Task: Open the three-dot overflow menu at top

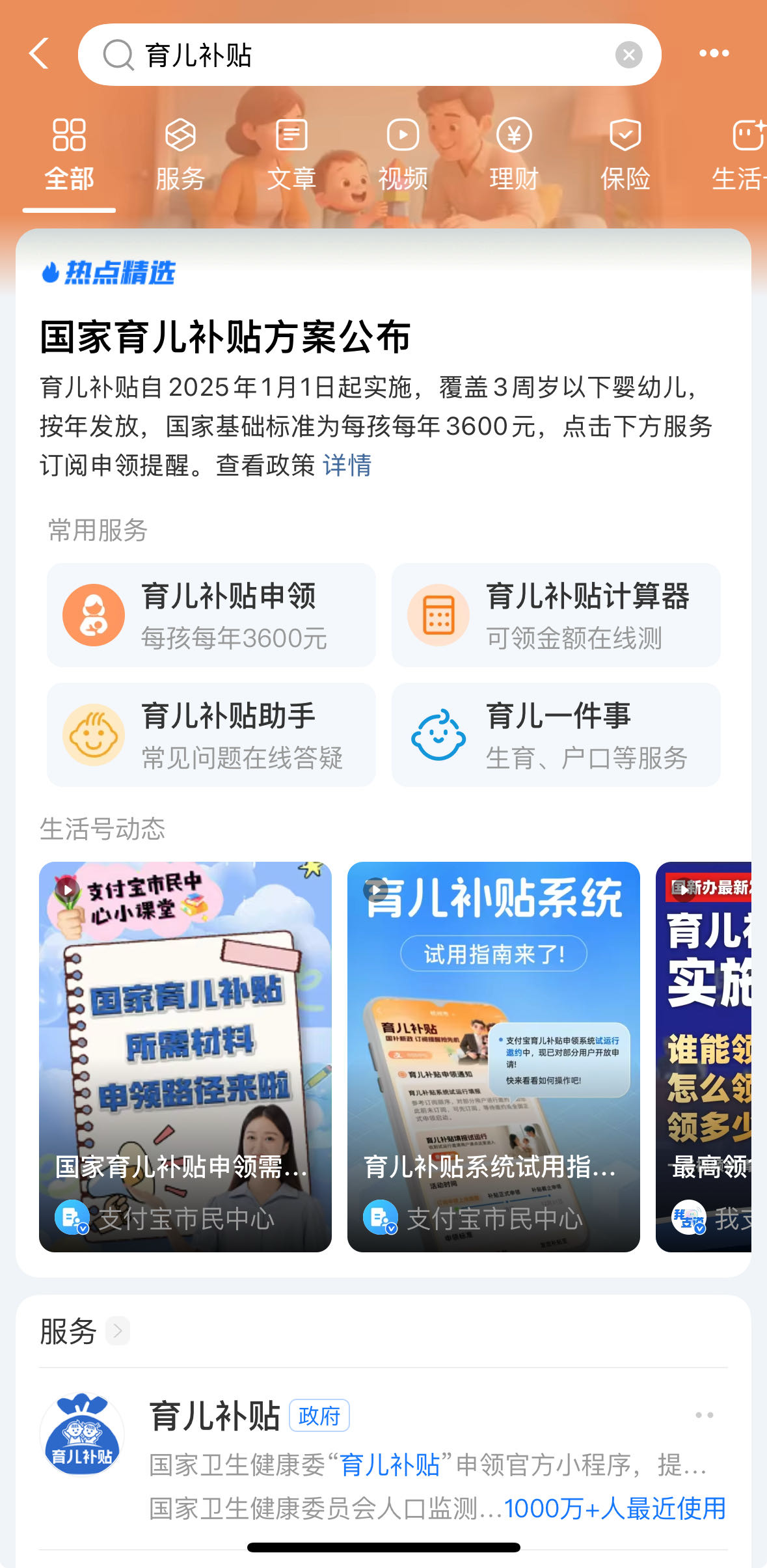Action: 714,53
